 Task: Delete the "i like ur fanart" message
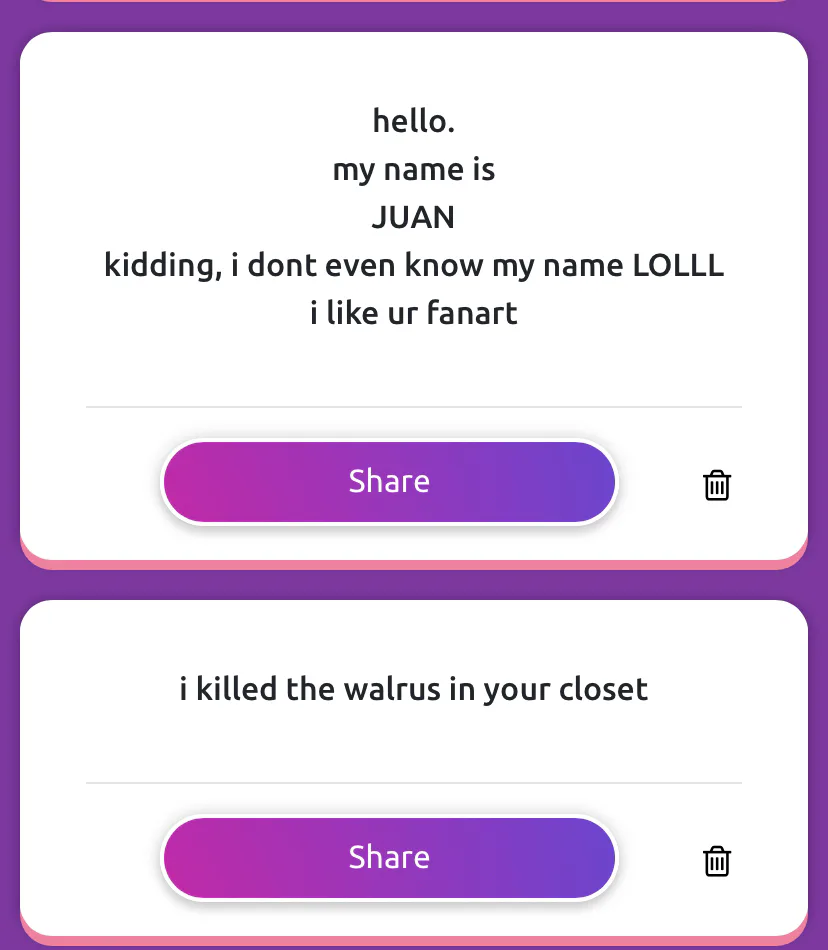(x=717, y=485)
